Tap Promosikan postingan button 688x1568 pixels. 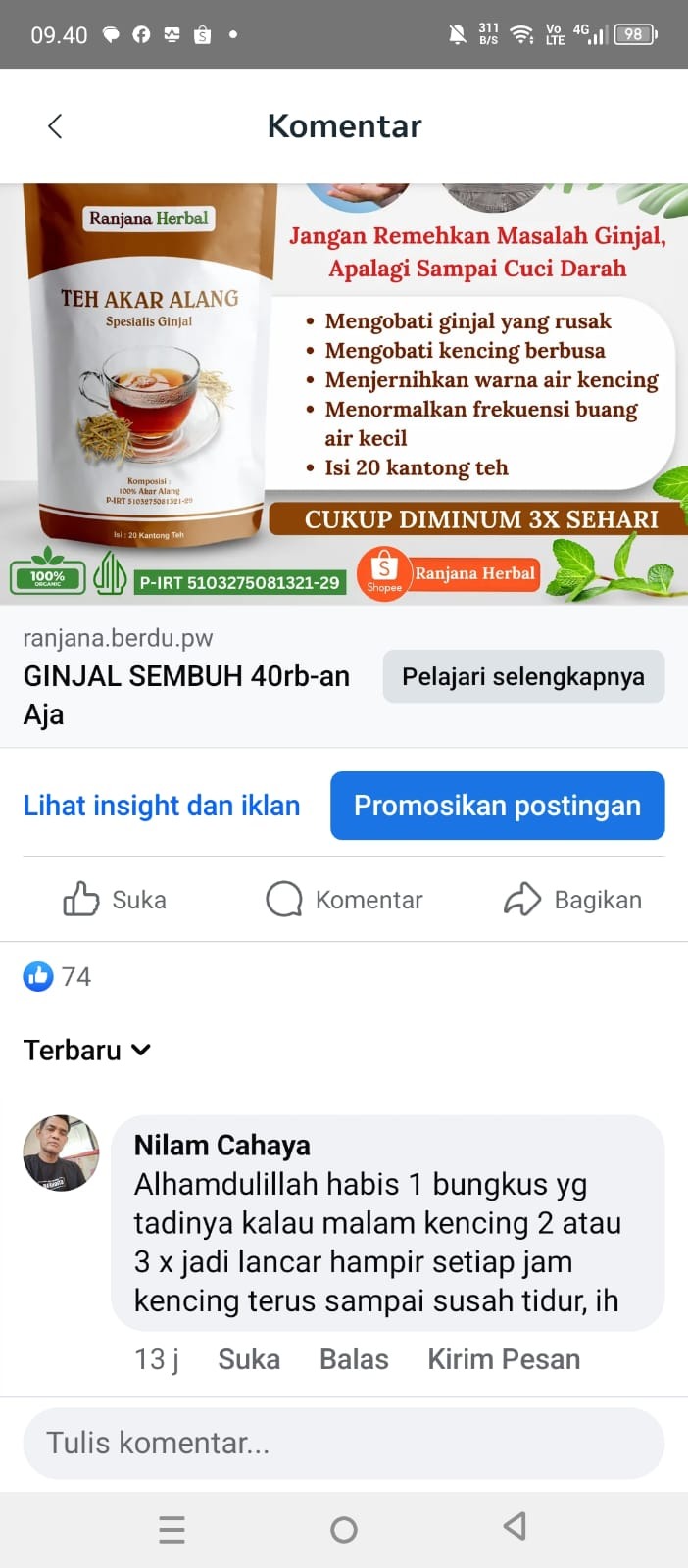497,806
